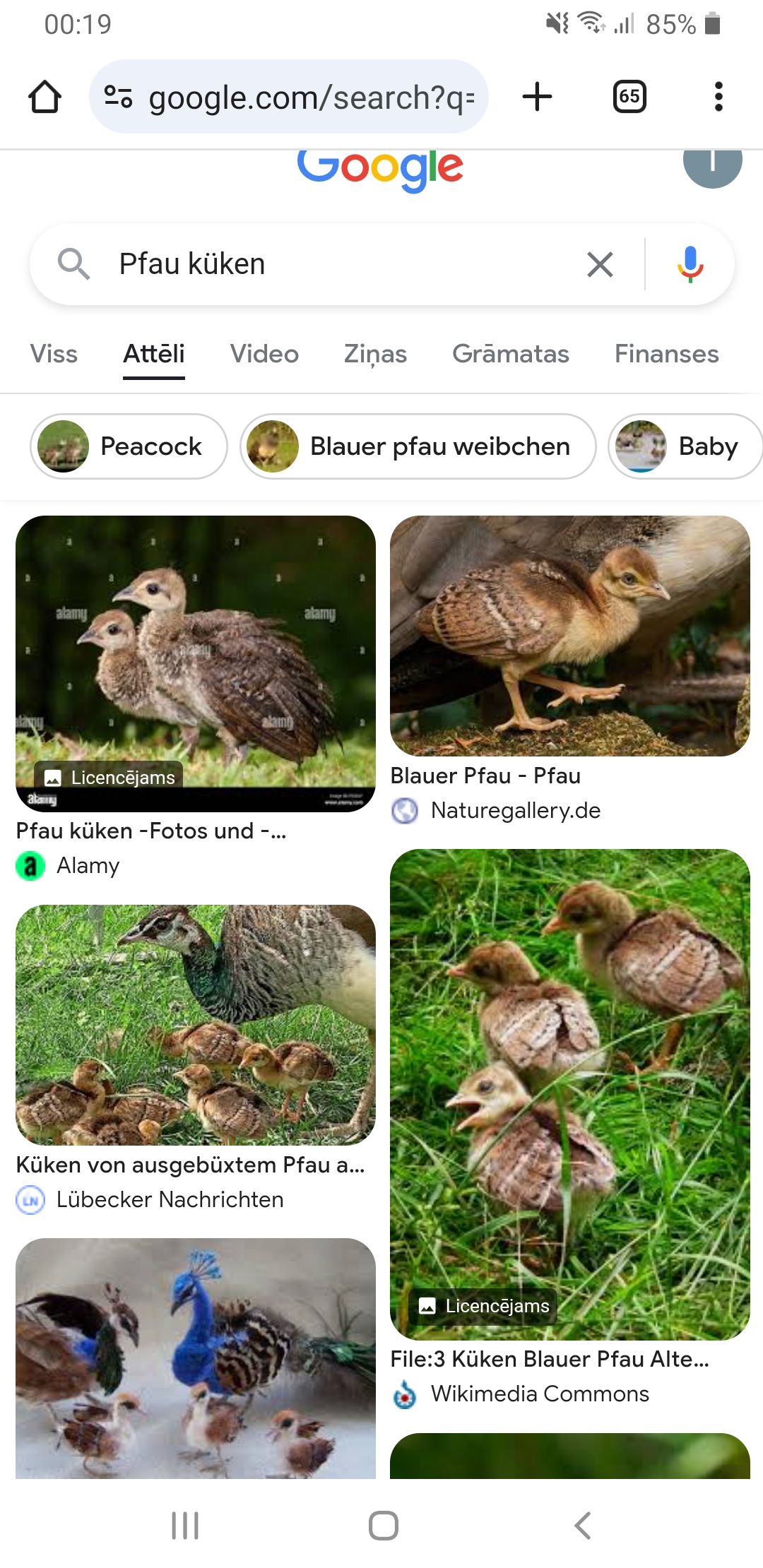This screenshot has height=1568, width=763.
Task: Switch to the Grāmatas tab
Action: [510, 354]
